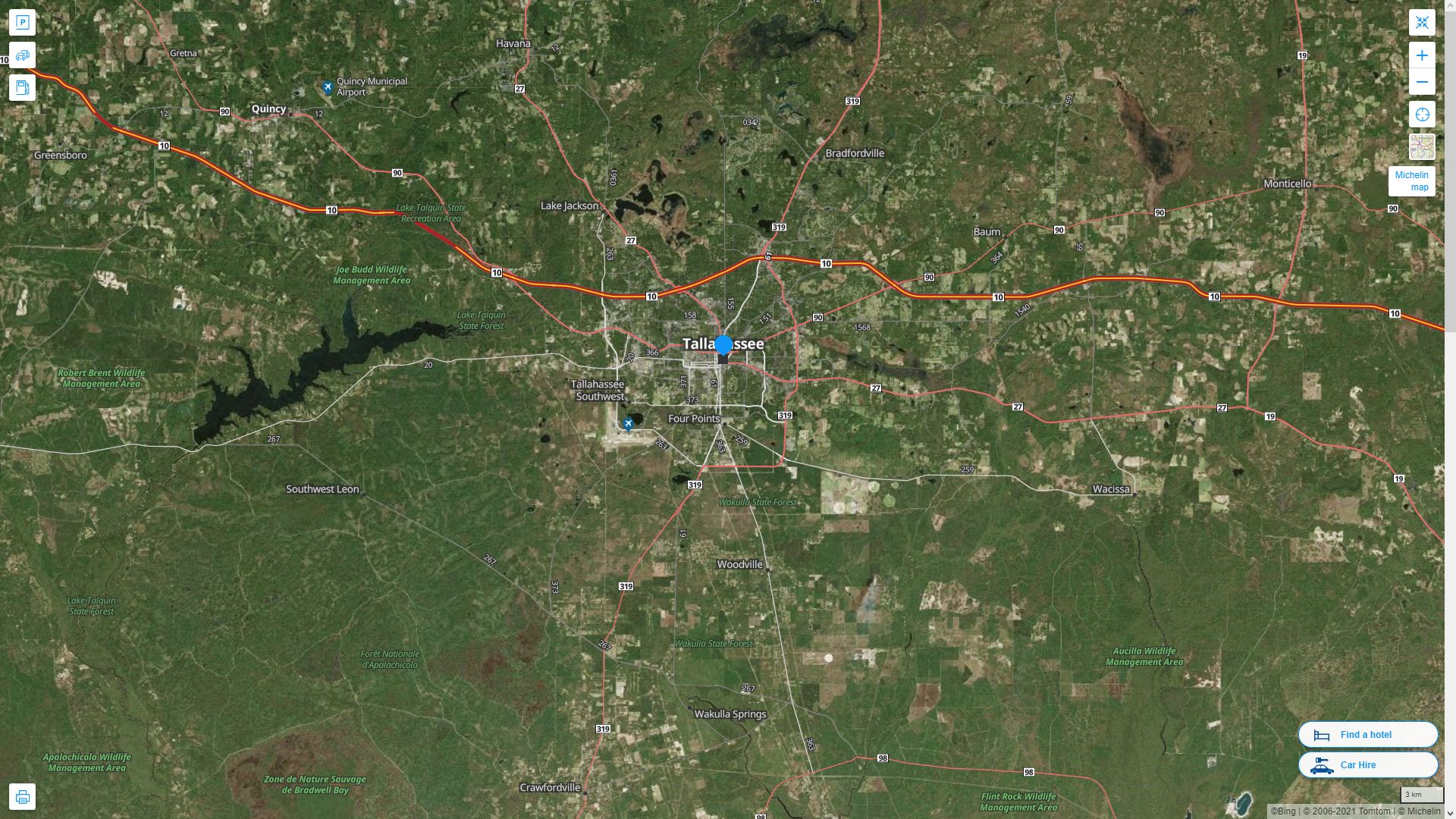1456x819 pixels.
Task: Exit full screen map view
Action: point(1422,23)
